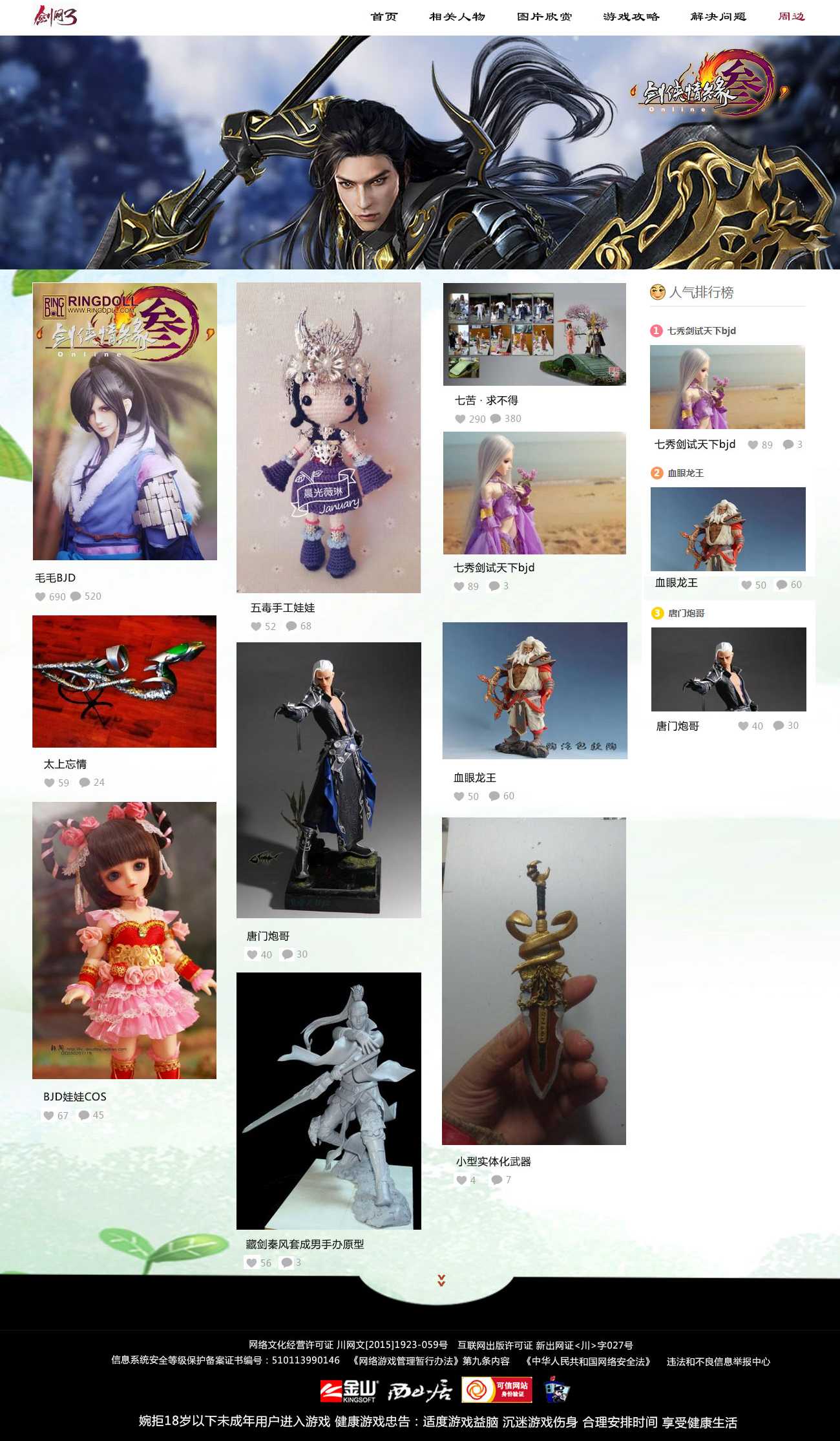Image resolution: width=840 pixels, height=1441 pixels.
Task: Open 游戏攻略 in top navigation
Action: [631, 17]
